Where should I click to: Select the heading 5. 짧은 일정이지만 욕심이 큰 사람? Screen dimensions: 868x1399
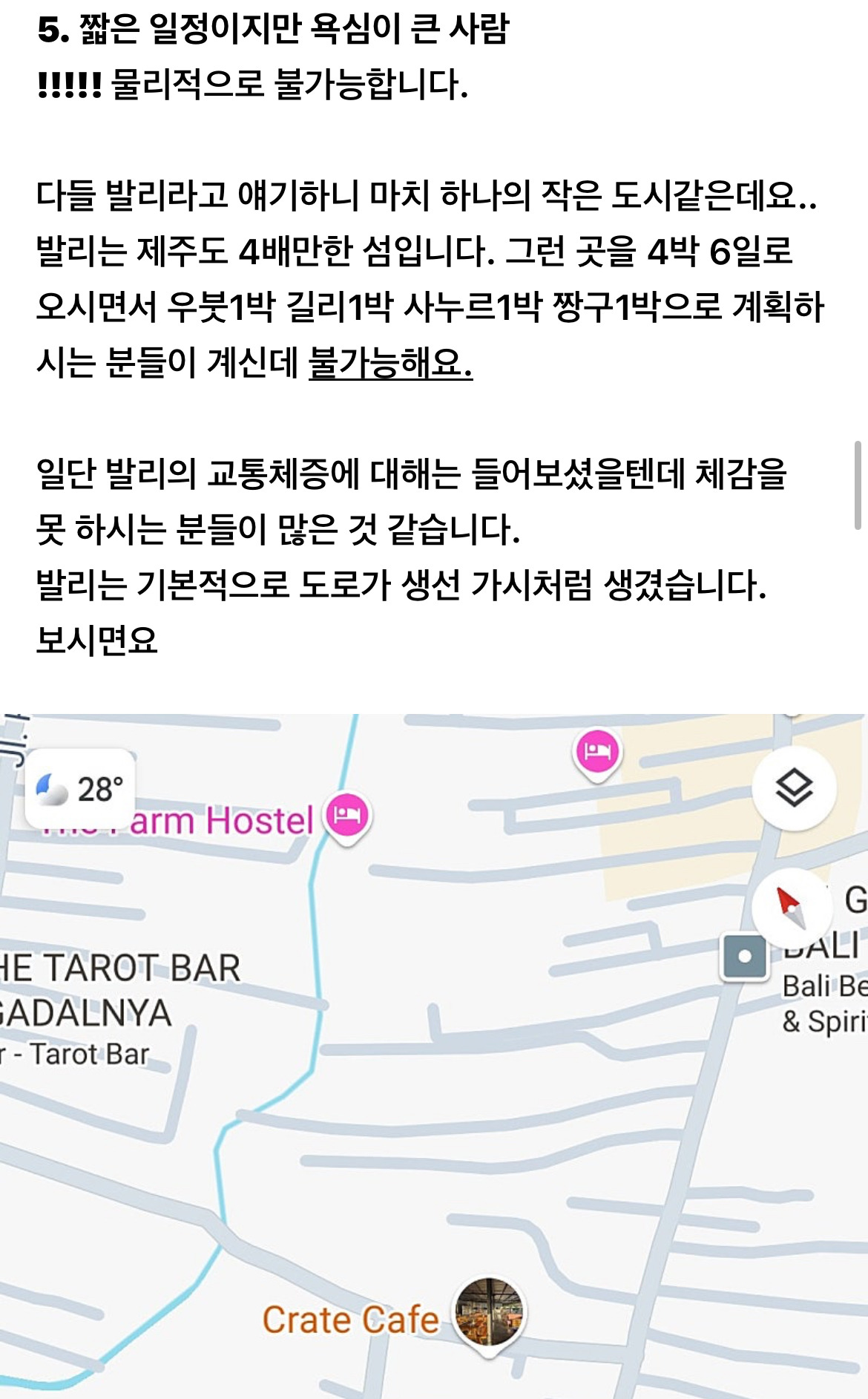[x=275, y=28]
